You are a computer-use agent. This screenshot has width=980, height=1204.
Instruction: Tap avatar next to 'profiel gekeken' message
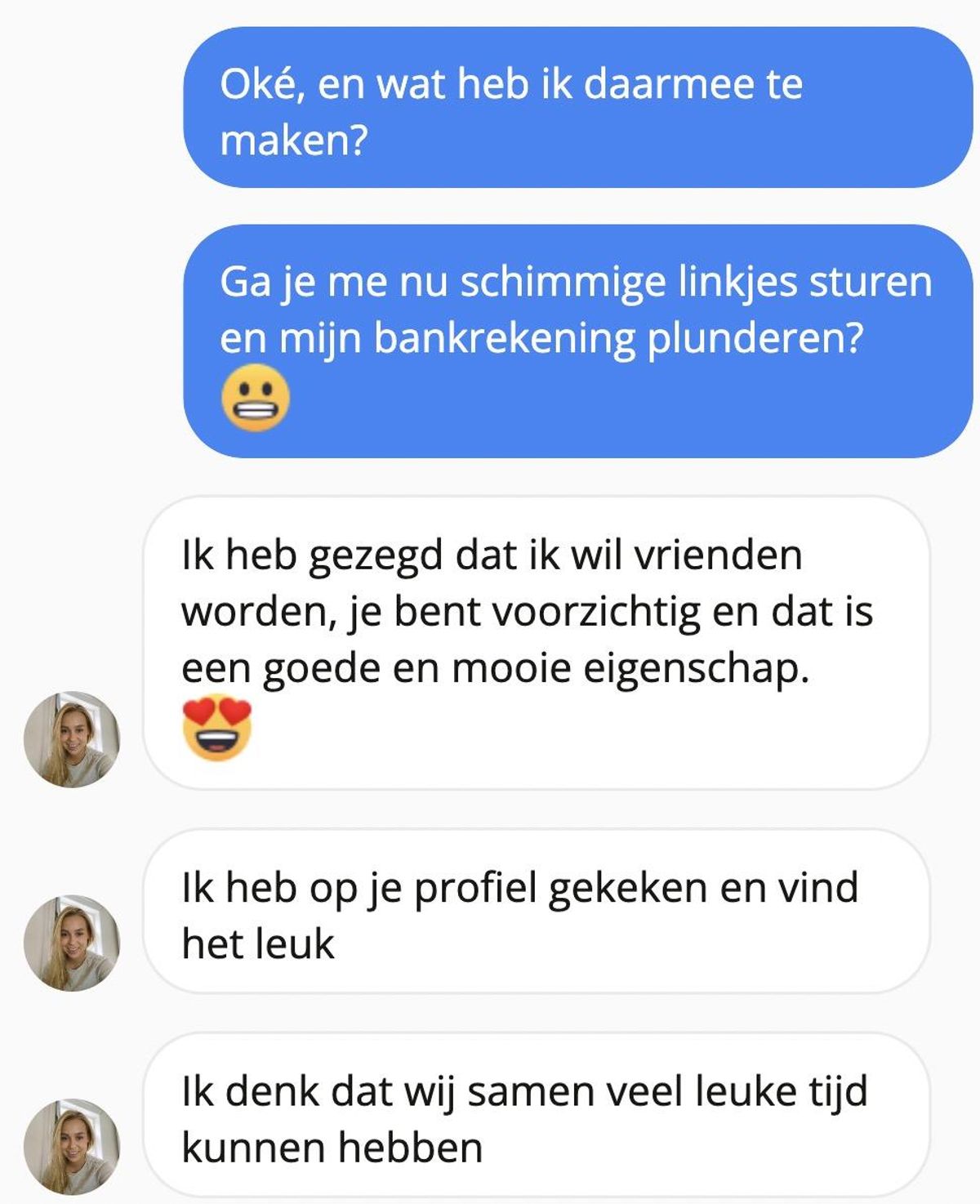[x=72, y=943]
